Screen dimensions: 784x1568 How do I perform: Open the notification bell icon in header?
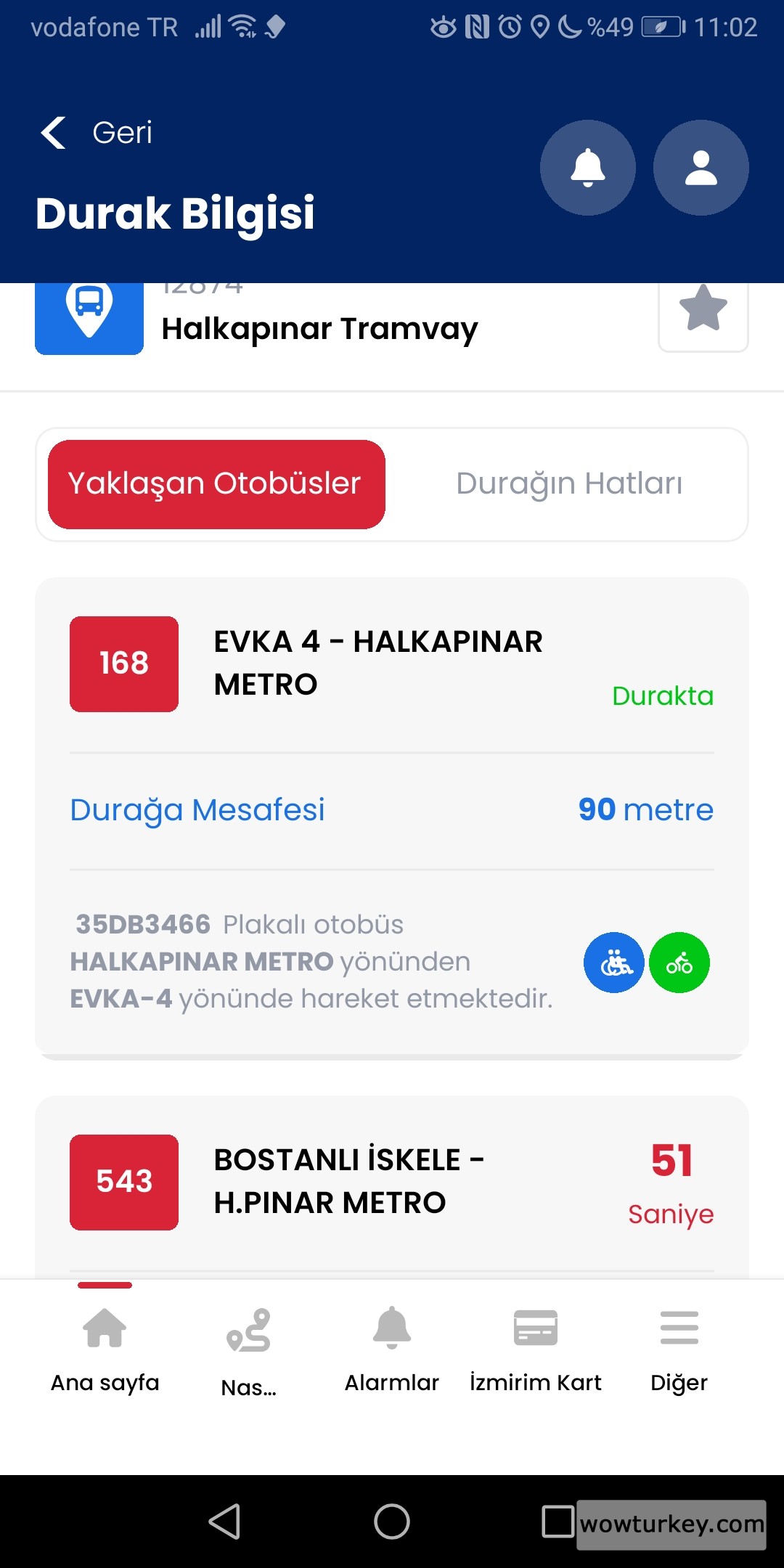(x=588, y=167)
